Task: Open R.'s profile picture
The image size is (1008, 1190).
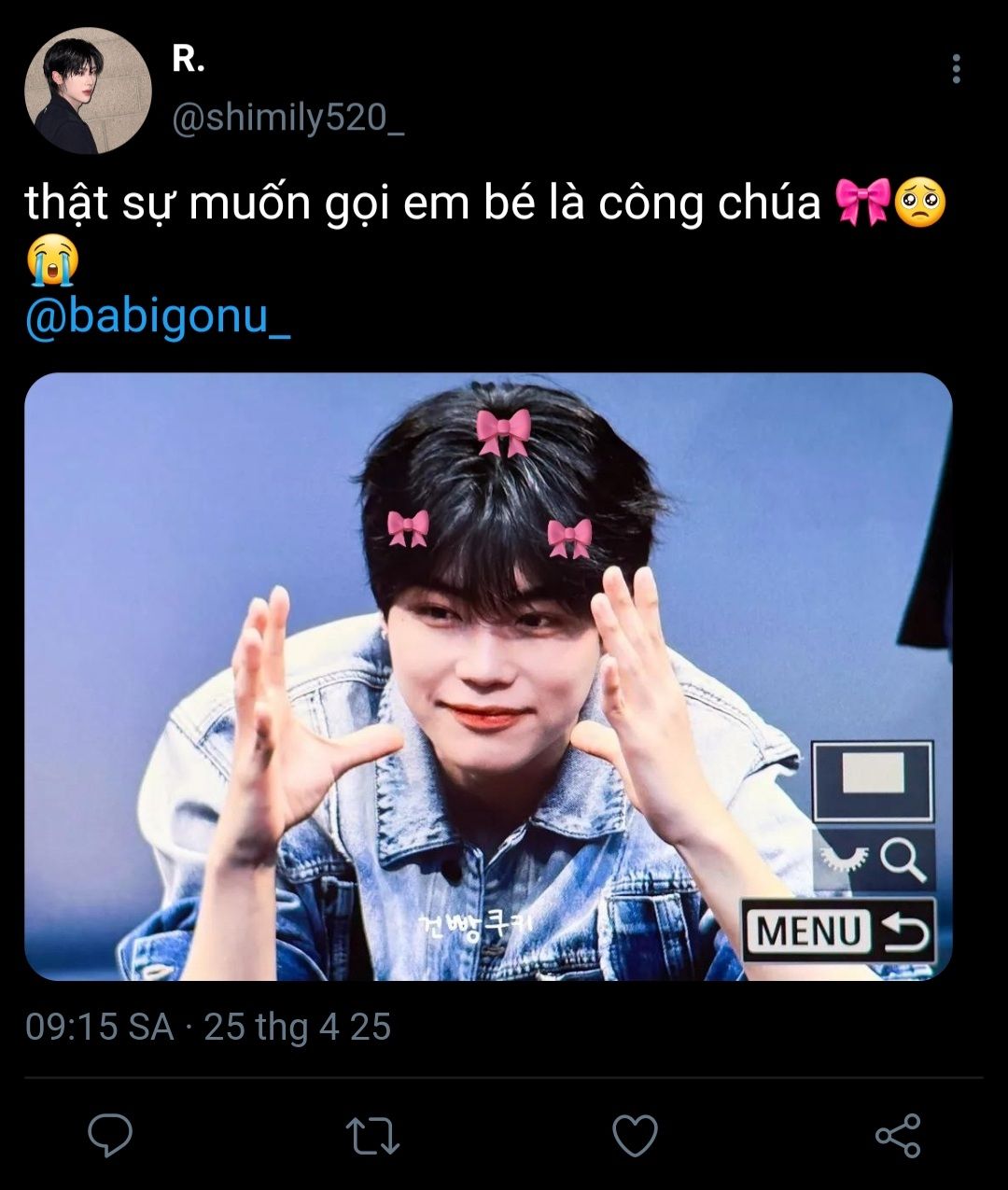Action: 88,91
